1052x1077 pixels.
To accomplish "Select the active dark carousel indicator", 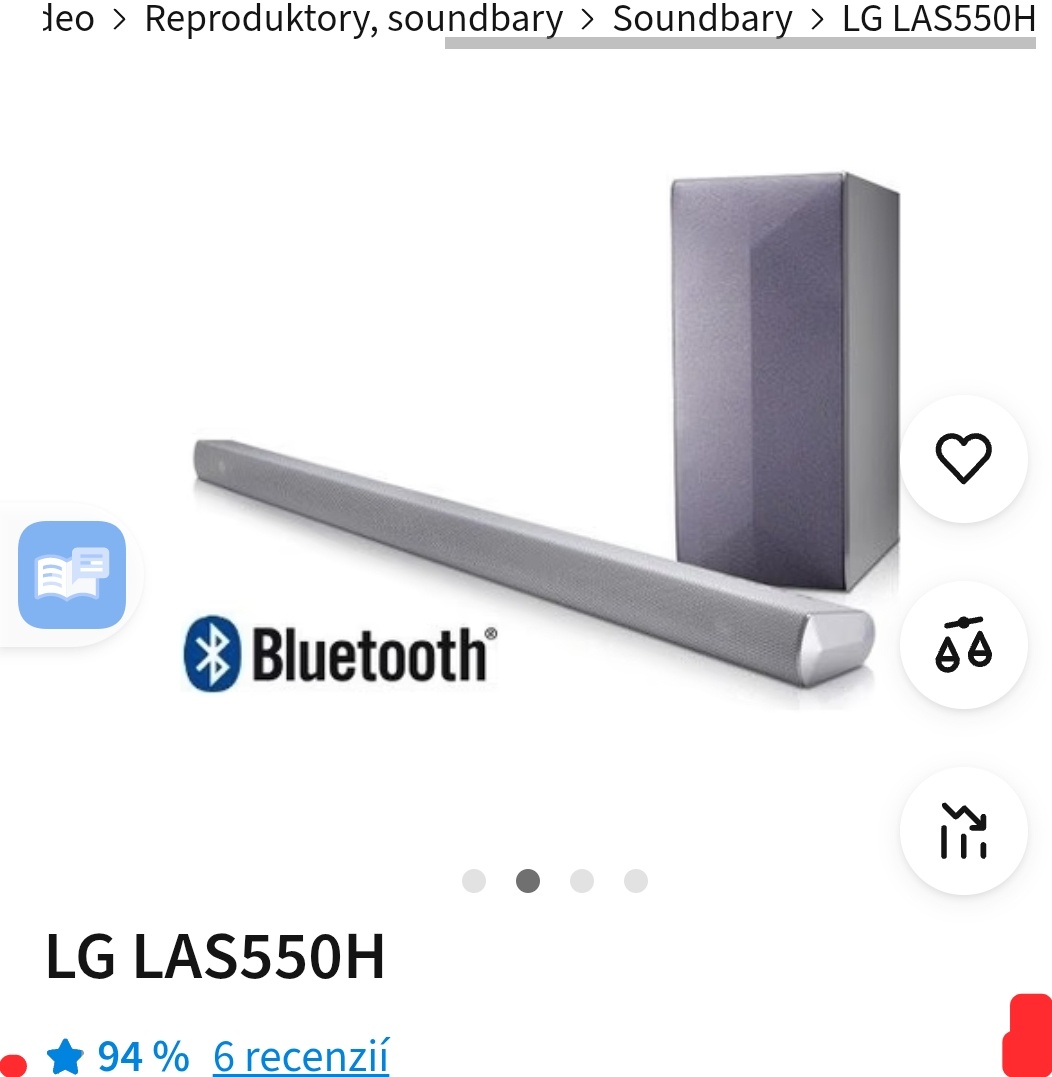I will coord(528,881).
